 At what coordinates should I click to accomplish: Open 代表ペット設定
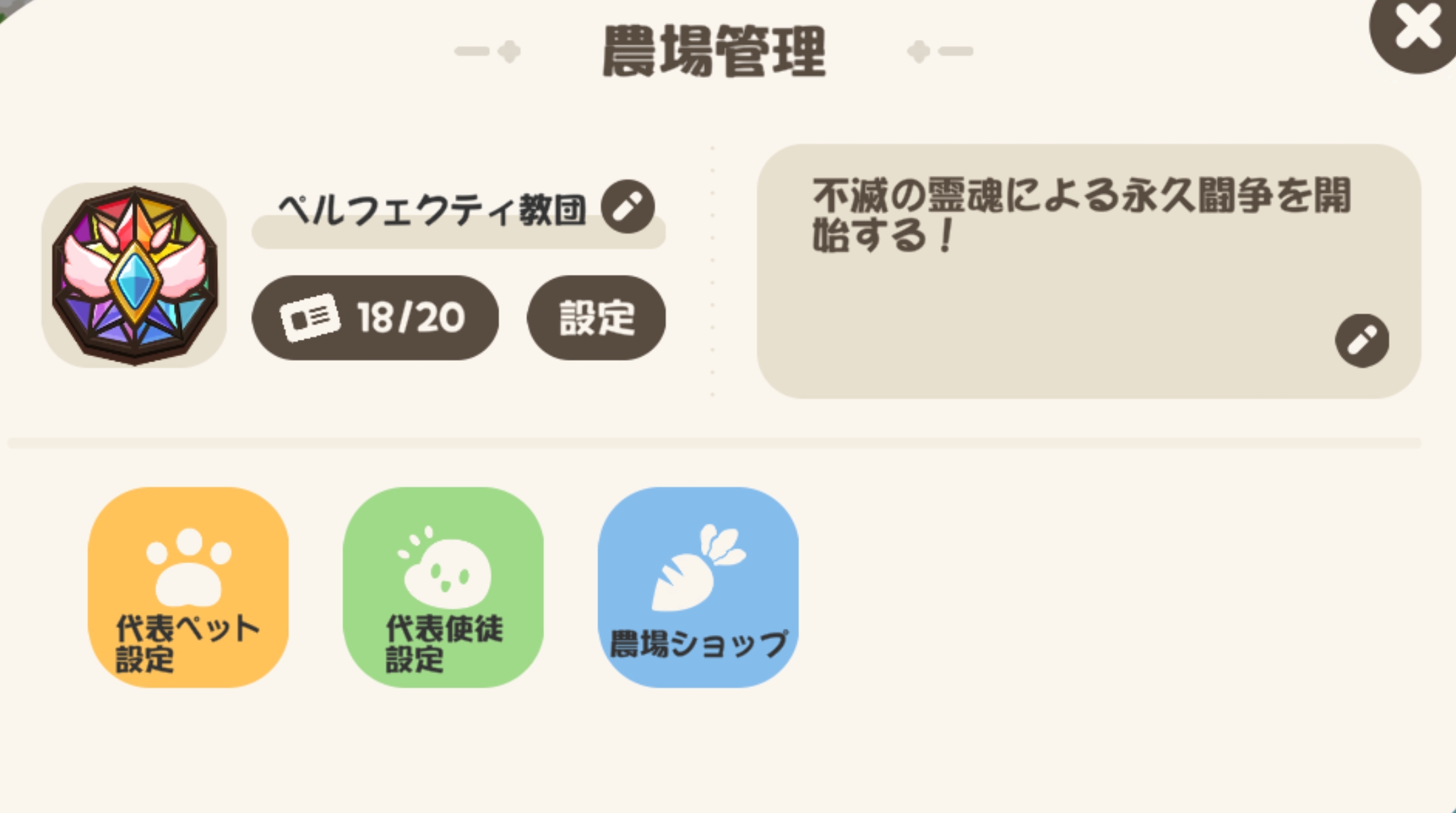click(188, 588)
